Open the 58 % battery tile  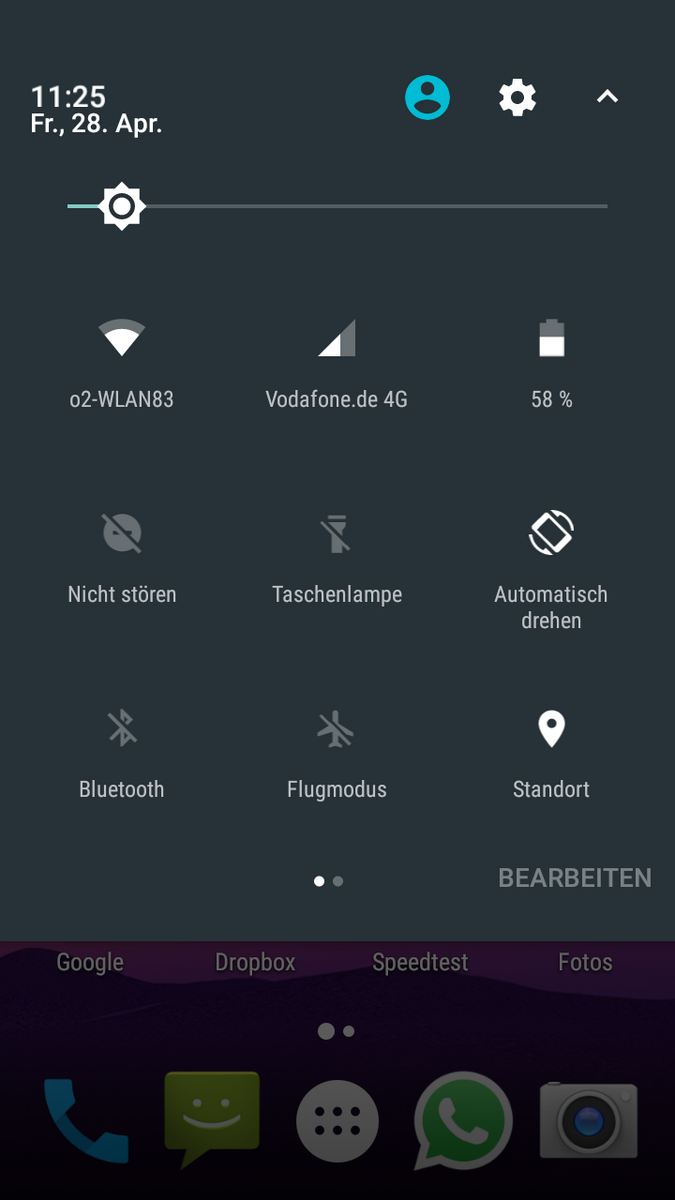pos(552,340)
